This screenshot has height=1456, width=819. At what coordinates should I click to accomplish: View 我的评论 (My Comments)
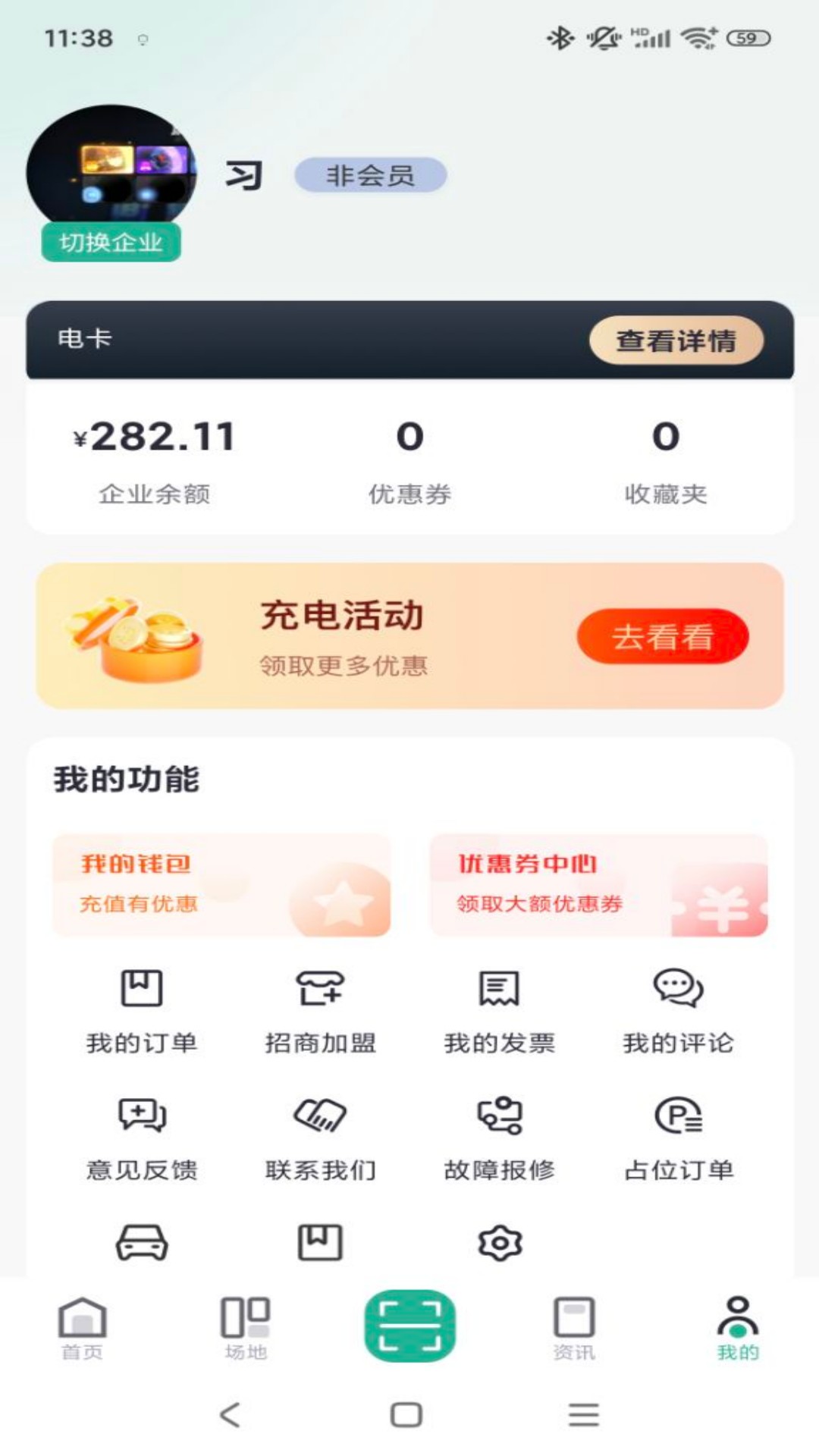coord(679,1009)
